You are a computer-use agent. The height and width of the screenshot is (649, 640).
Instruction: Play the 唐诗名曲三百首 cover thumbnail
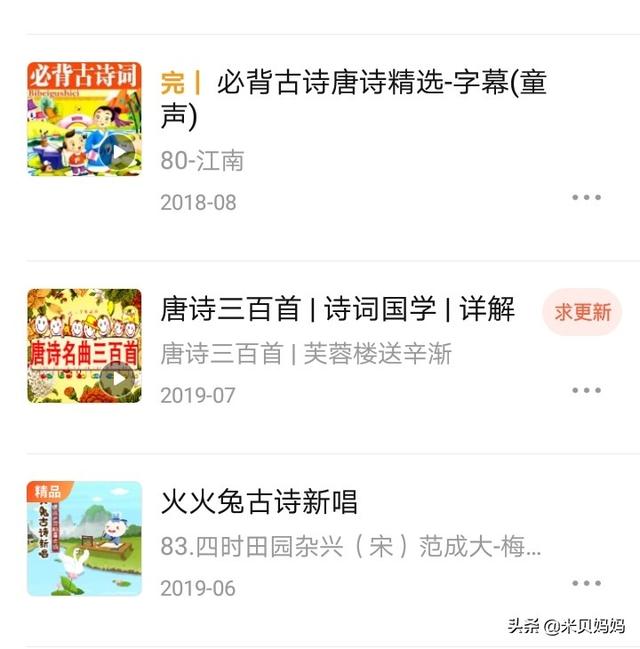coord(117,377)
